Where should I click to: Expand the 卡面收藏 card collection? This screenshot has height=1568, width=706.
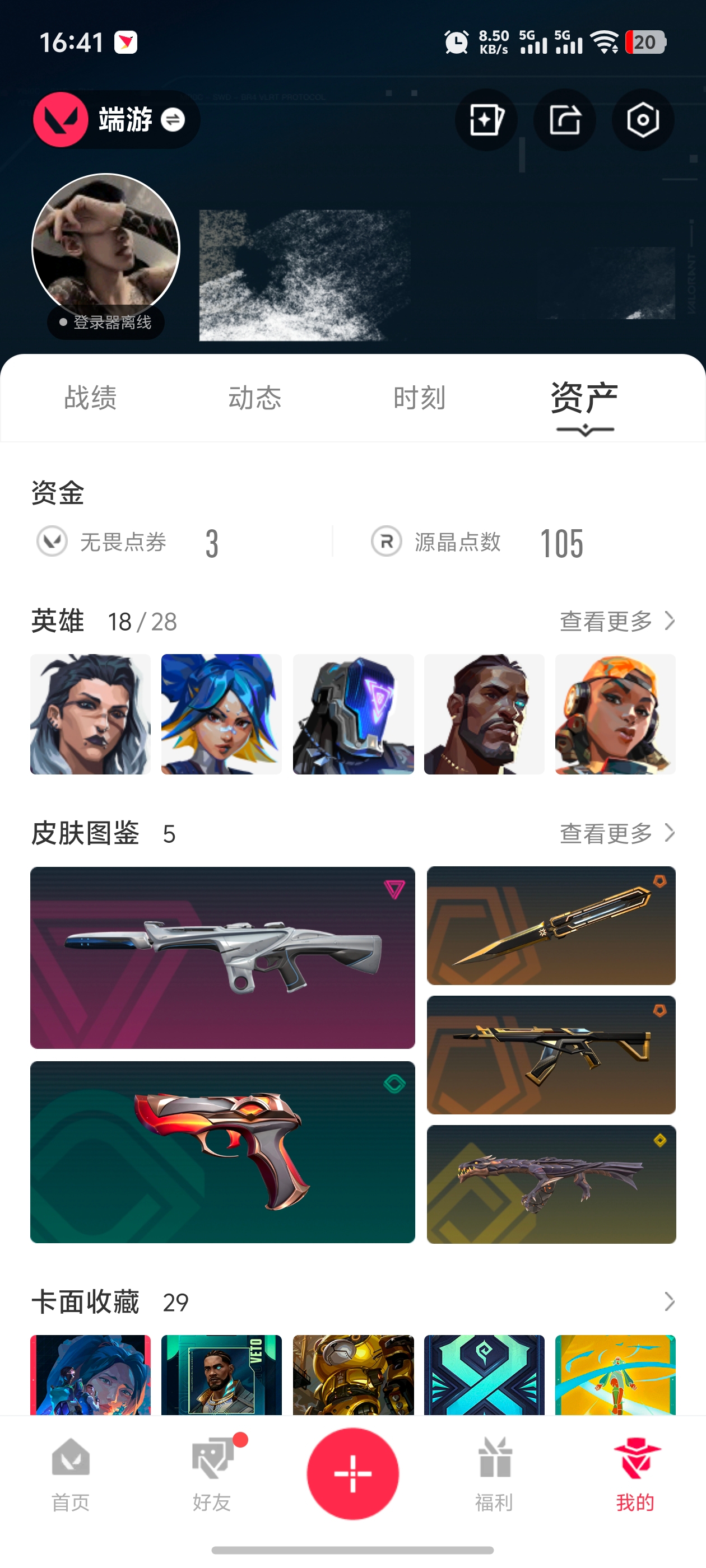click(669, 1302)
